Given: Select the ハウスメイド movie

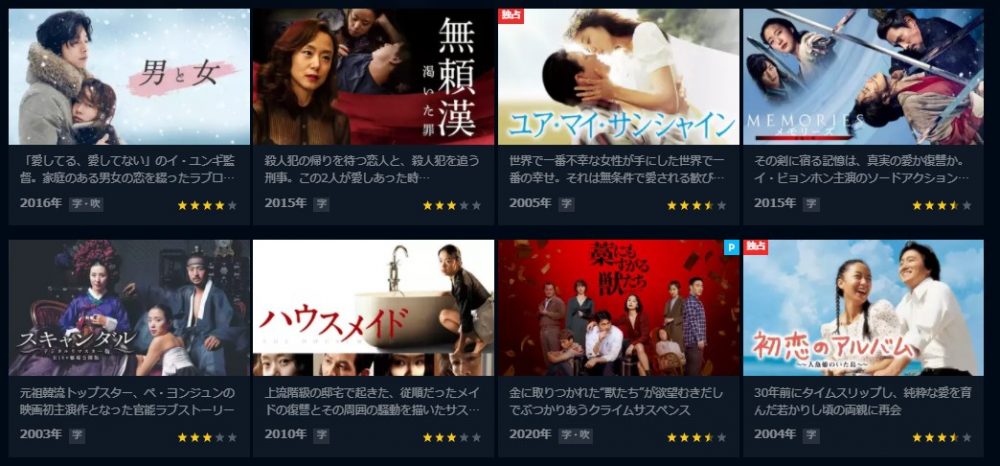Looking at the screenshot, I should tap(373, 308).
